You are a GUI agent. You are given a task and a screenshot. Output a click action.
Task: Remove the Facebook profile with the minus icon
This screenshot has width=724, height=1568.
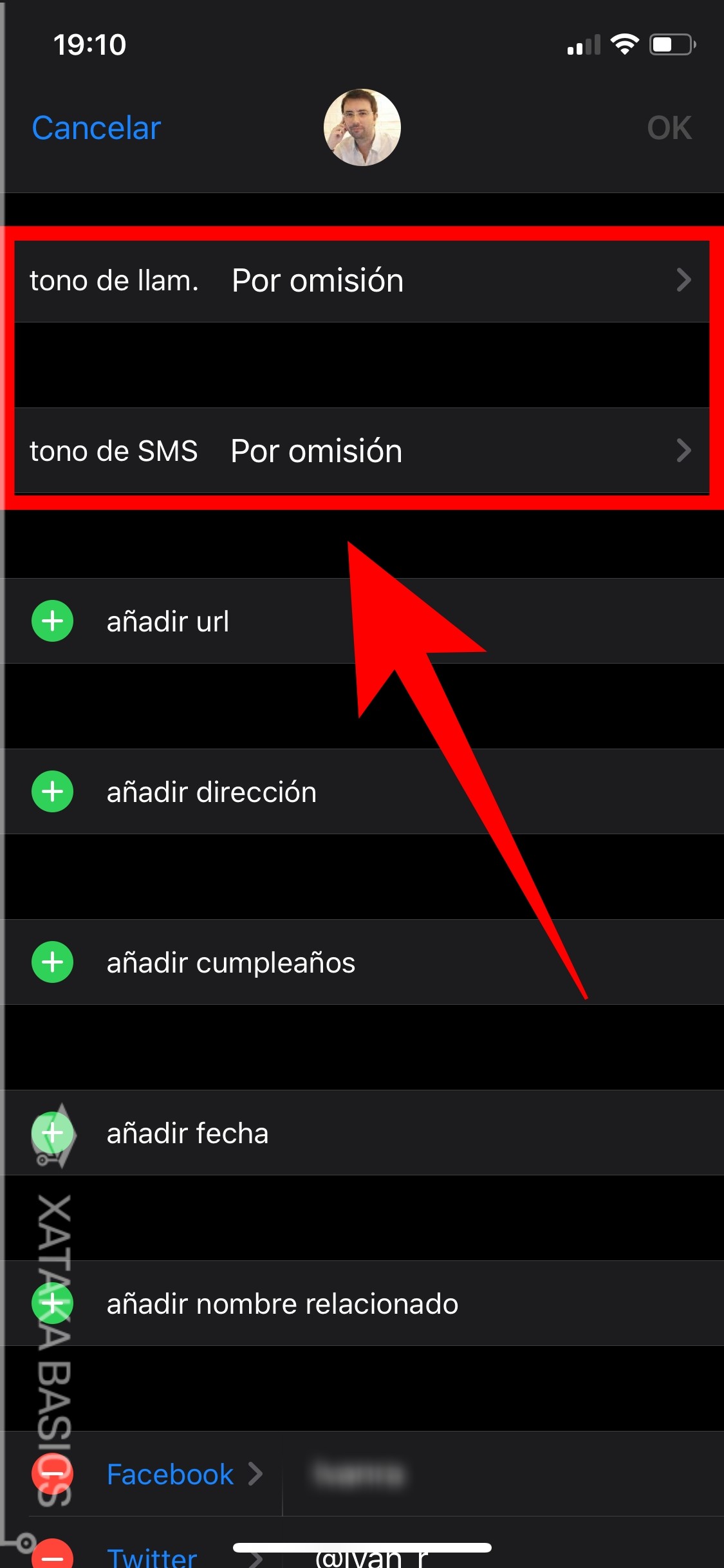coord(52,1474)
